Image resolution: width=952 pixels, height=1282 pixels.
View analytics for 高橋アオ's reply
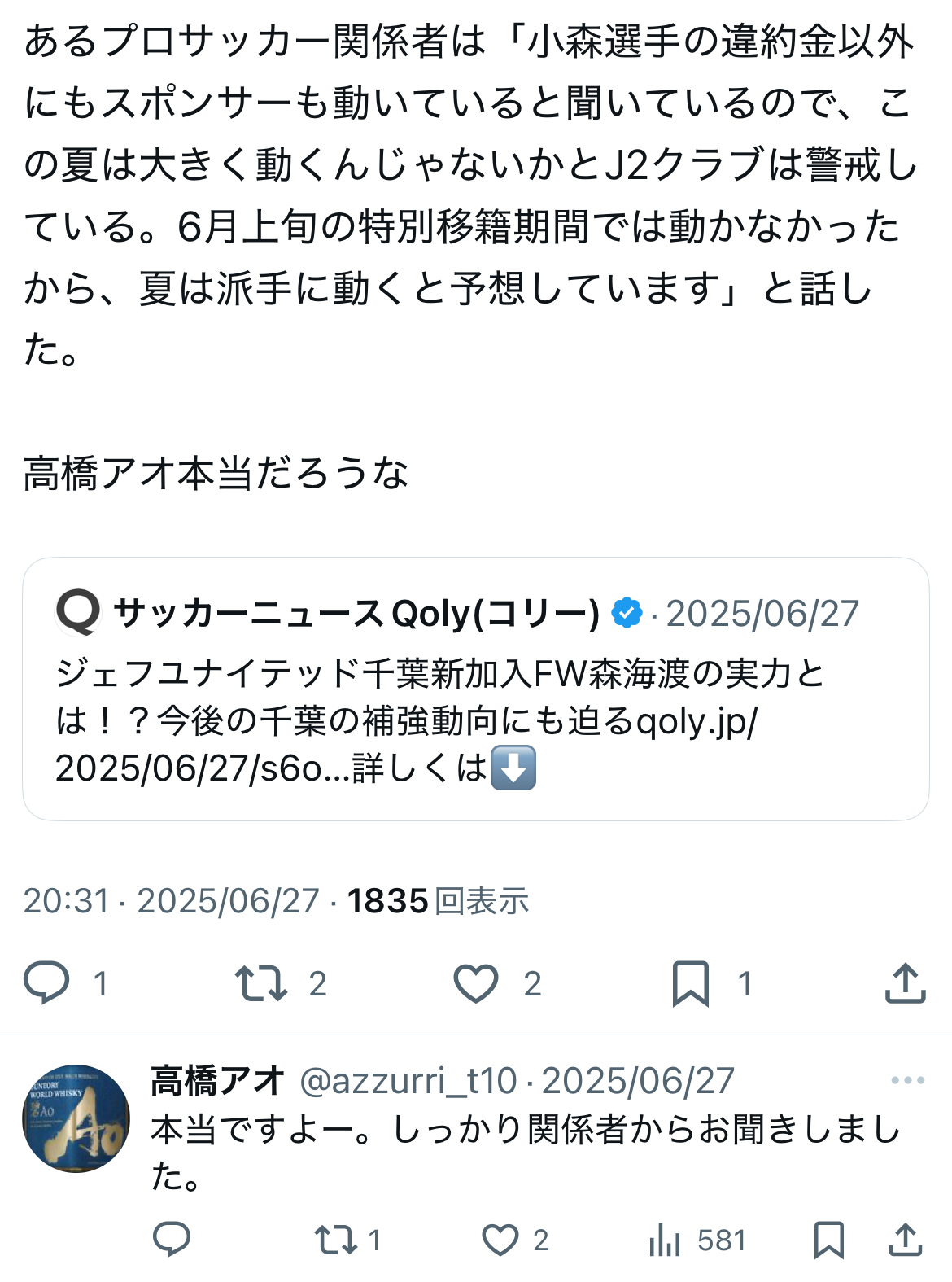pos(665,1240)
